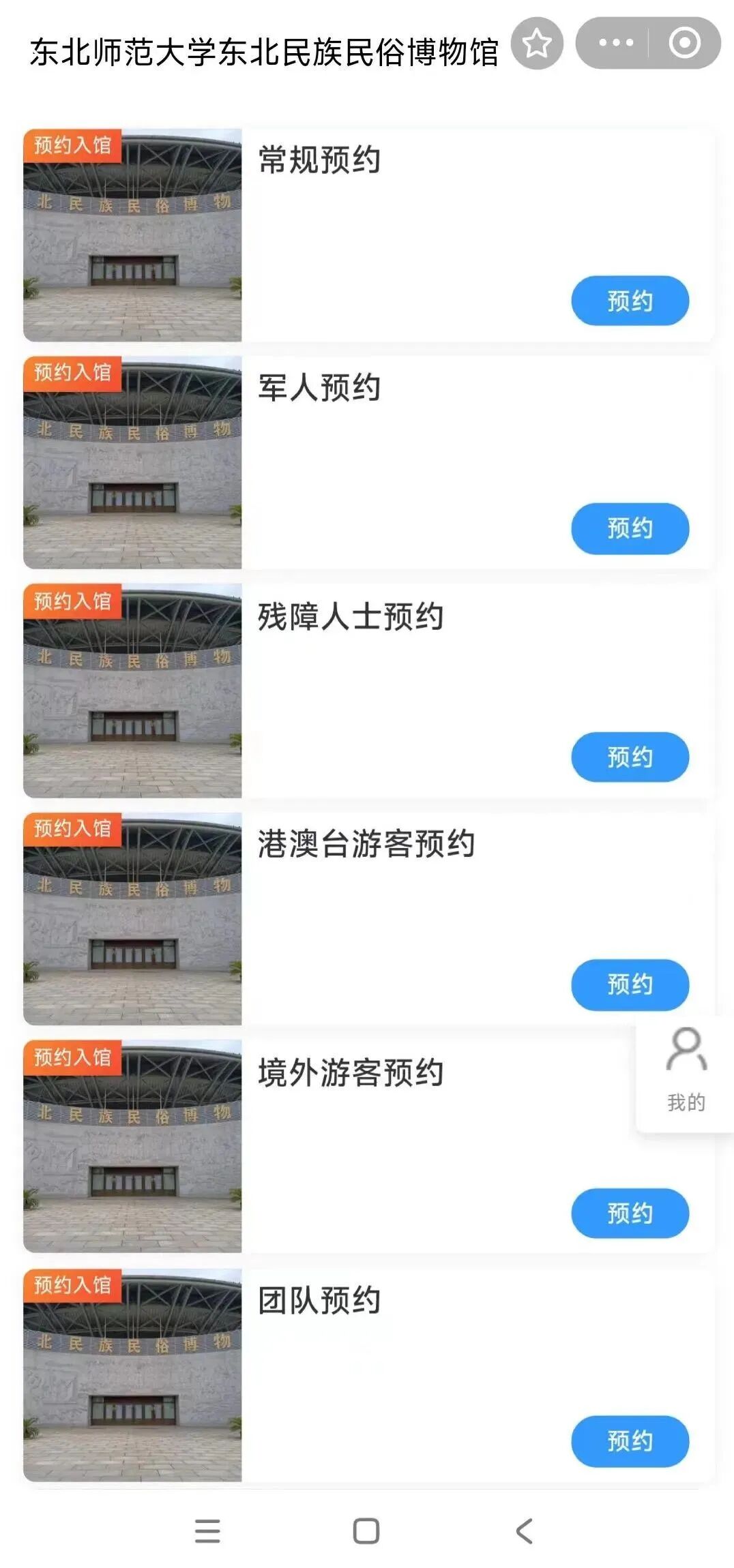The image size is (734, 1568).
Task: Tap 预约 for 境外游客预约
Action: (630, 1213)
